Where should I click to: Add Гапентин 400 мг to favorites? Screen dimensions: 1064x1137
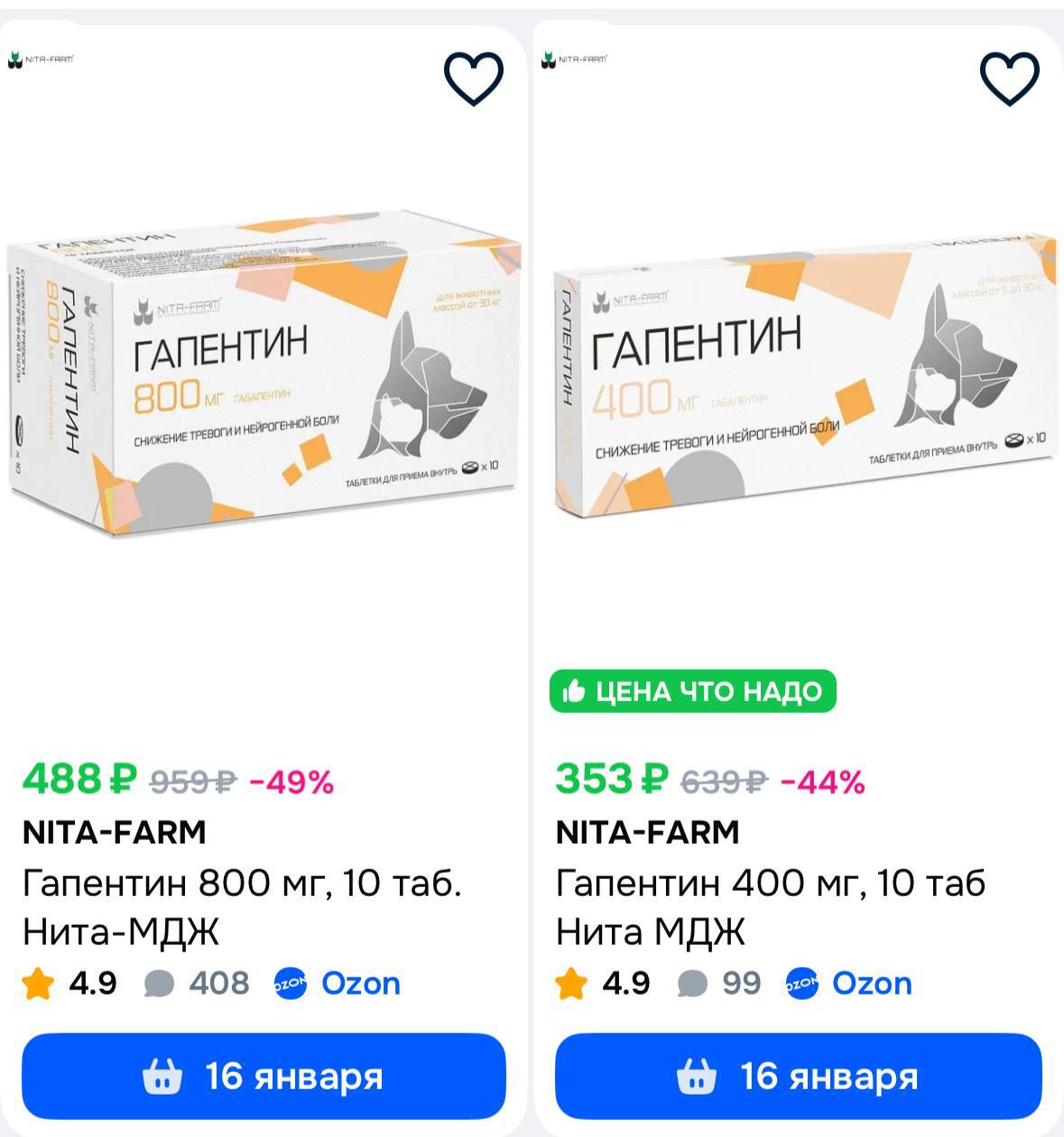(1009, 79)
